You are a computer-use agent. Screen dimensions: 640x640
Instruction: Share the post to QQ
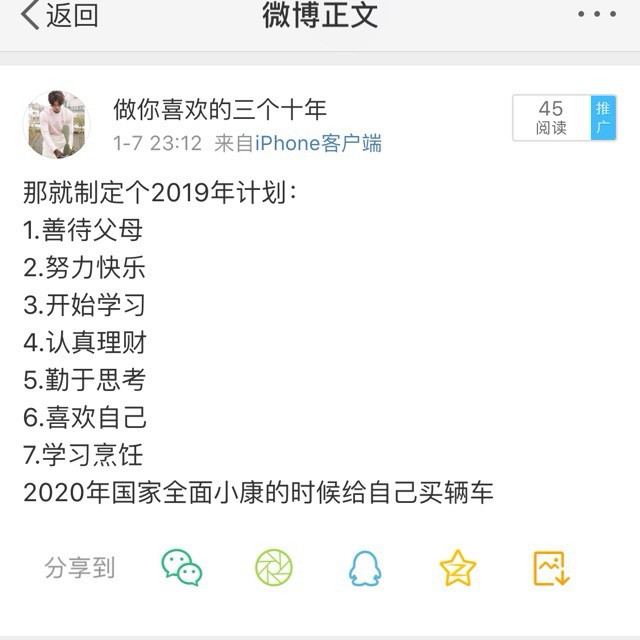coord(365,568)
